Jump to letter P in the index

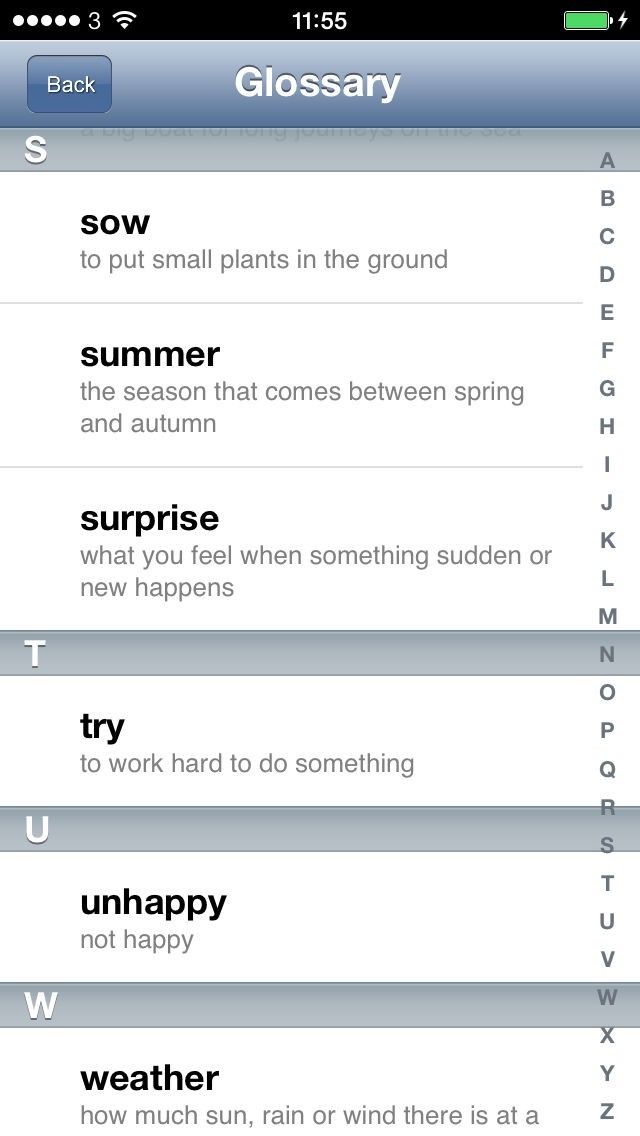tap(607, 731)
